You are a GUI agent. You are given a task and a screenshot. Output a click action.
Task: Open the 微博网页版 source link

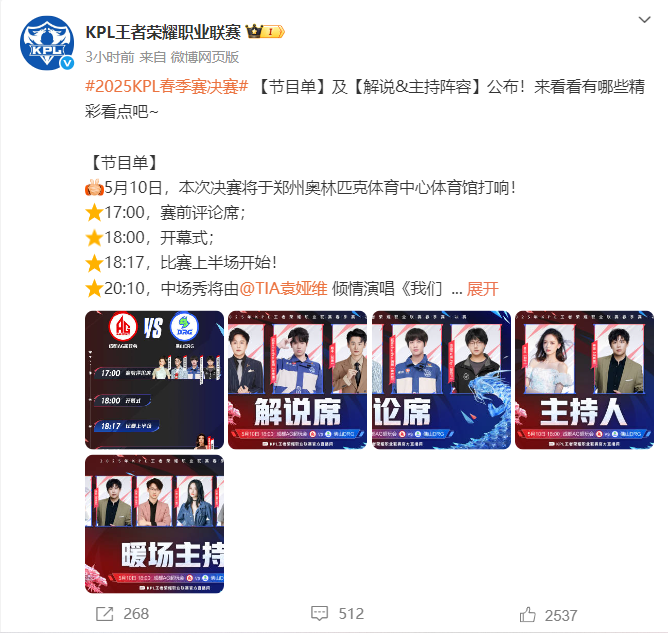coord(205,56)
